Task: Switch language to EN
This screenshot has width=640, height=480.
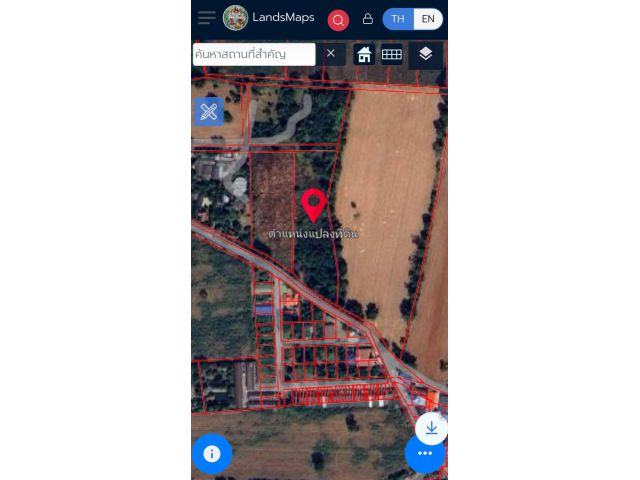Action: (428, 19)
